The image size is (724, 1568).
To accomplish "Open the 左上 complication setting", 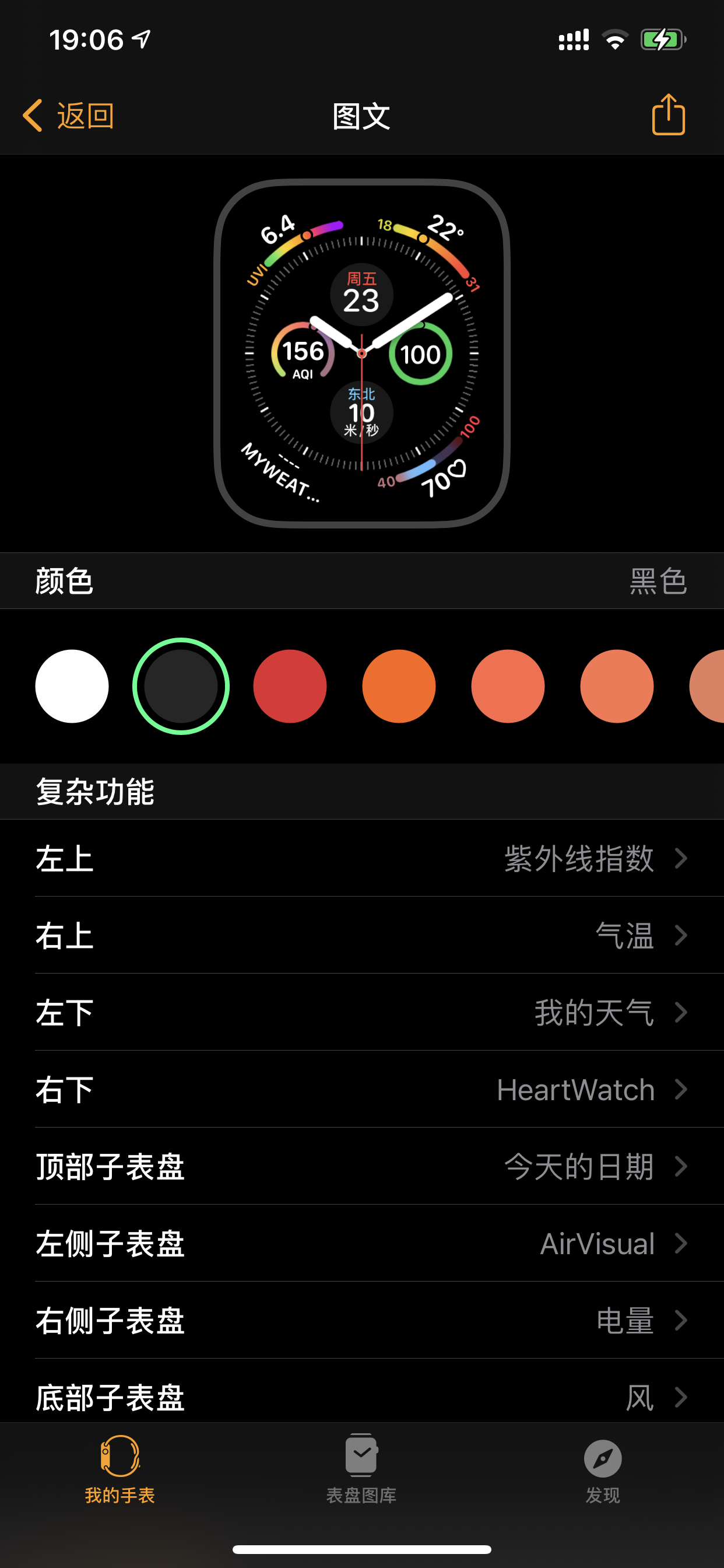I will coord(361,858).
